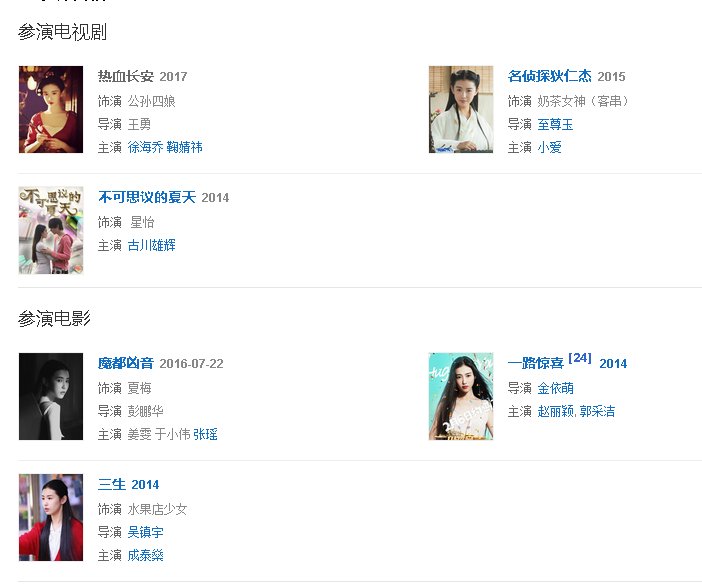Image resolution: width=702 pixels, height=584 pixels.
Task: Open 古川雄辉's profile link
Action: [x=151, y=245]
